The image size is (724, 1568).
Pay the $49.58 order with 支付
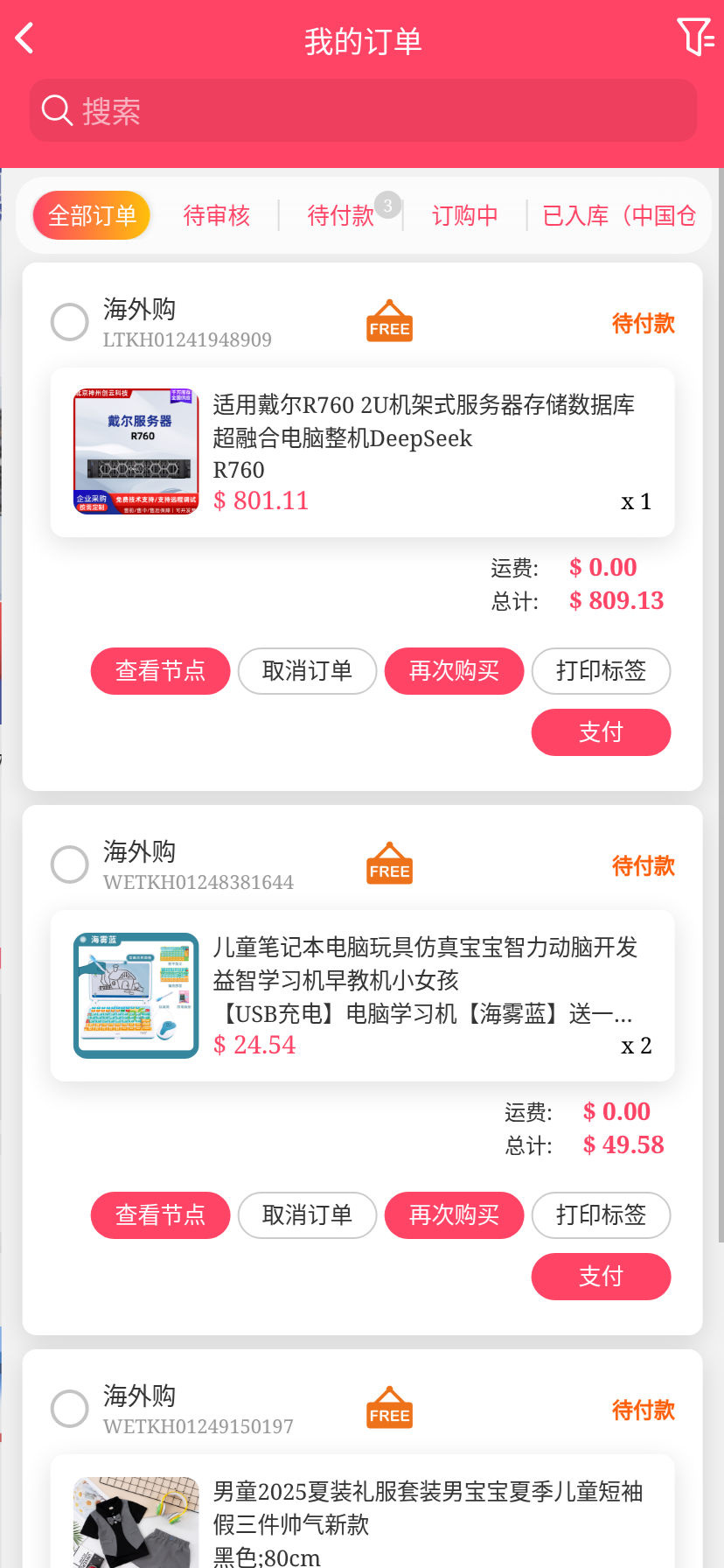point(601,1277)
